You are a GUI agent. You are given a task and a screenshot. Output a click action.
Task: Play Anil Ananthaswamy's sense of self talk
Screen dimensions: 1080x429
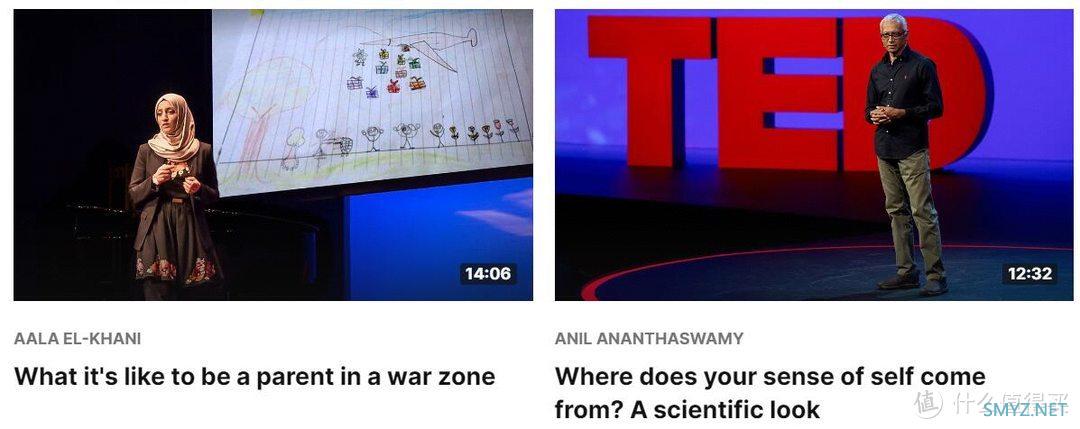point(813,155)
